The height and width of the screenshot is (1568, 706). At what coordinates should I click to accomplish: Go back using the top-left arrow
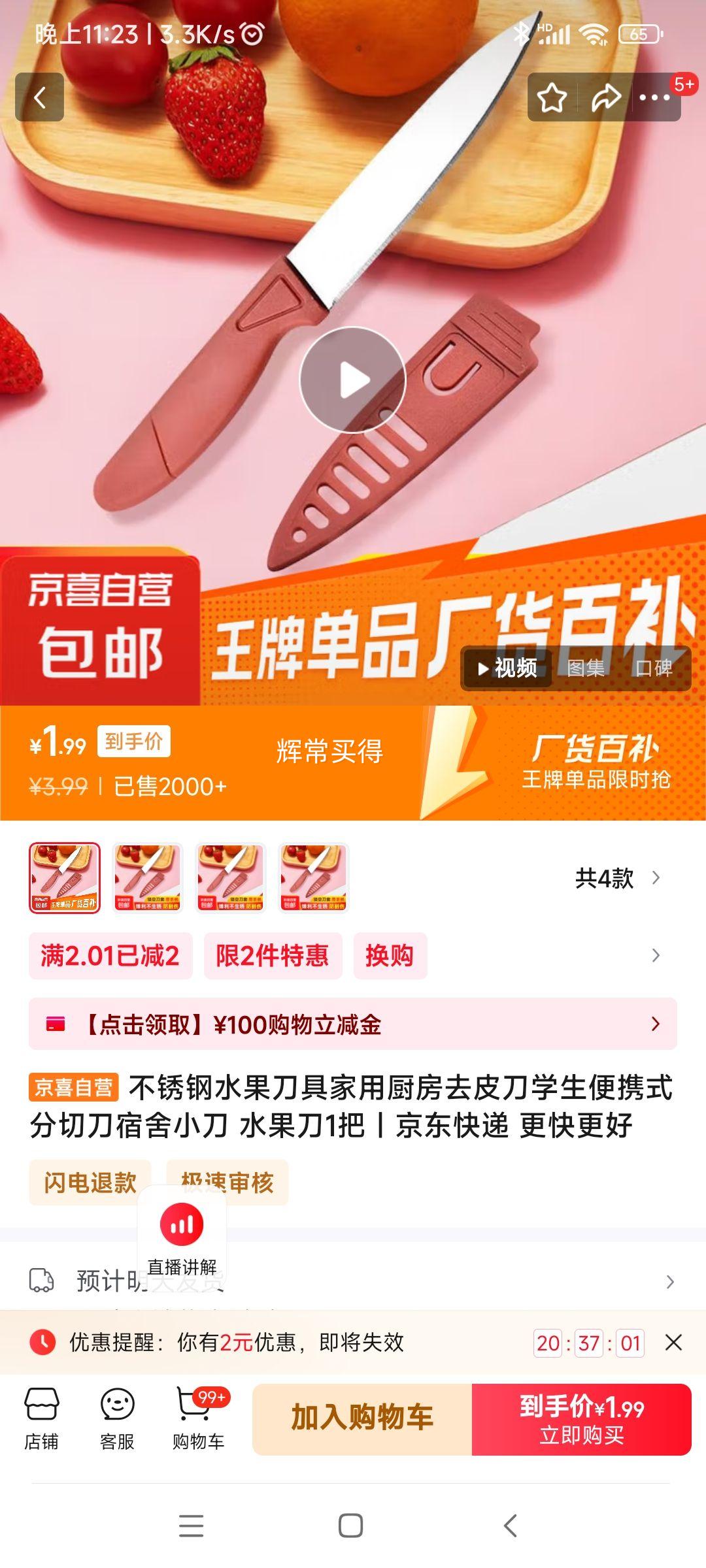[40, 98]
